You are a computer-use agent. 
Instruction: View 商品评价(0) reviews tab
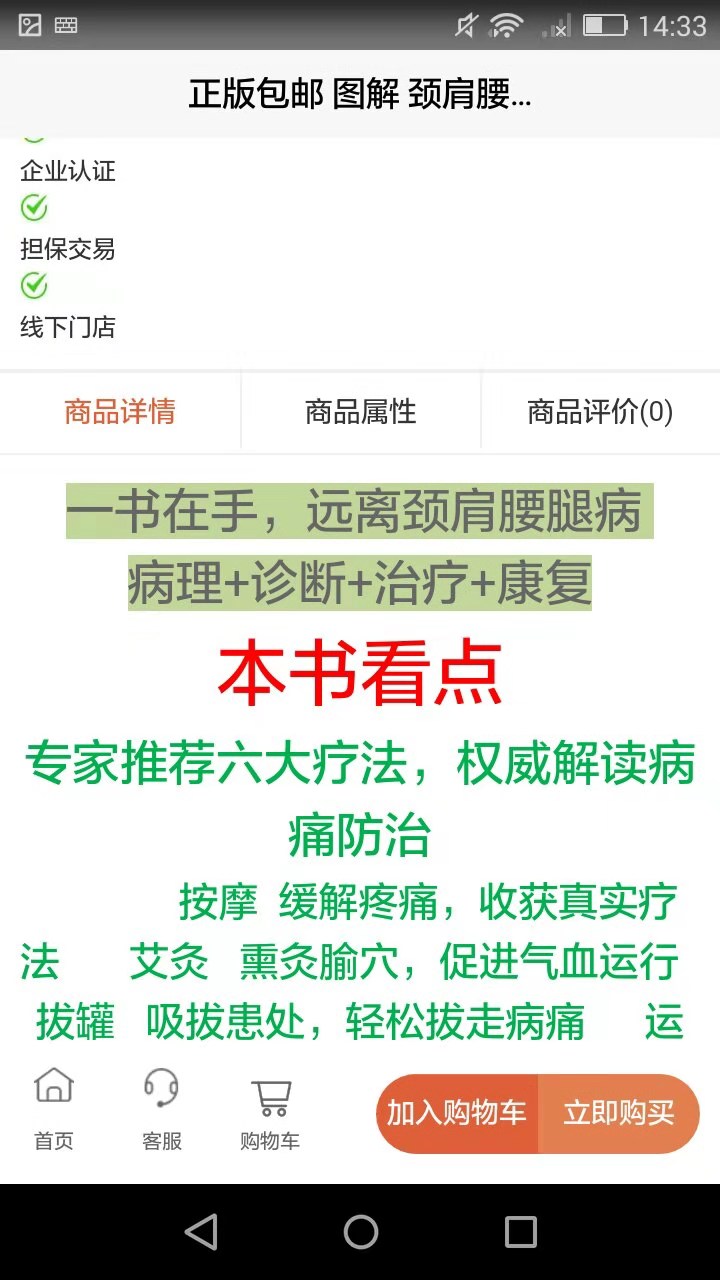(600, 412)
